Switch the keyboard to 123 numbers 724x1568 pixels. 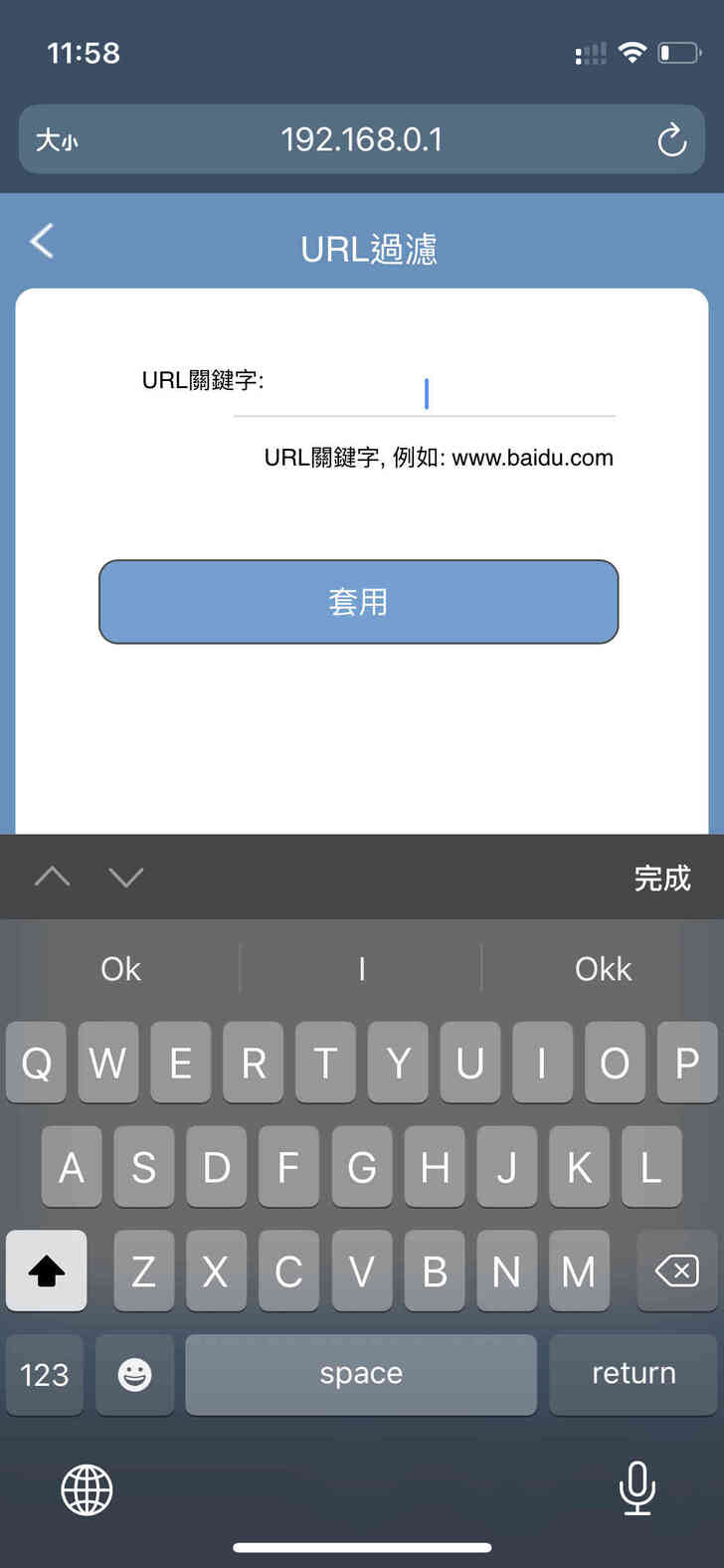pos(45,1375)
